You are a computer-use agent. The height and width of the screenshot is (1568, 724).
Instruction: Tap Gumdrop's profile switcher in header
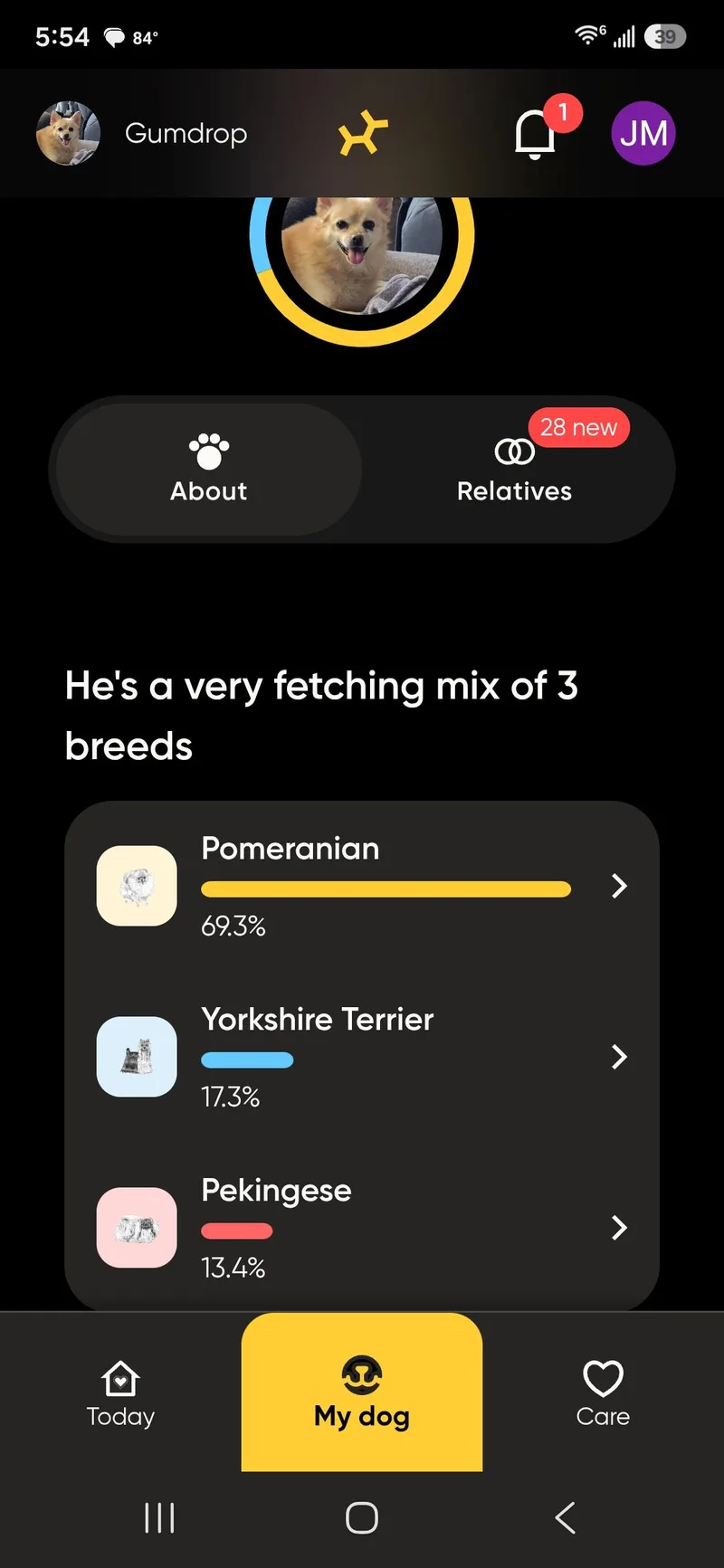click(x=142, y=133)
